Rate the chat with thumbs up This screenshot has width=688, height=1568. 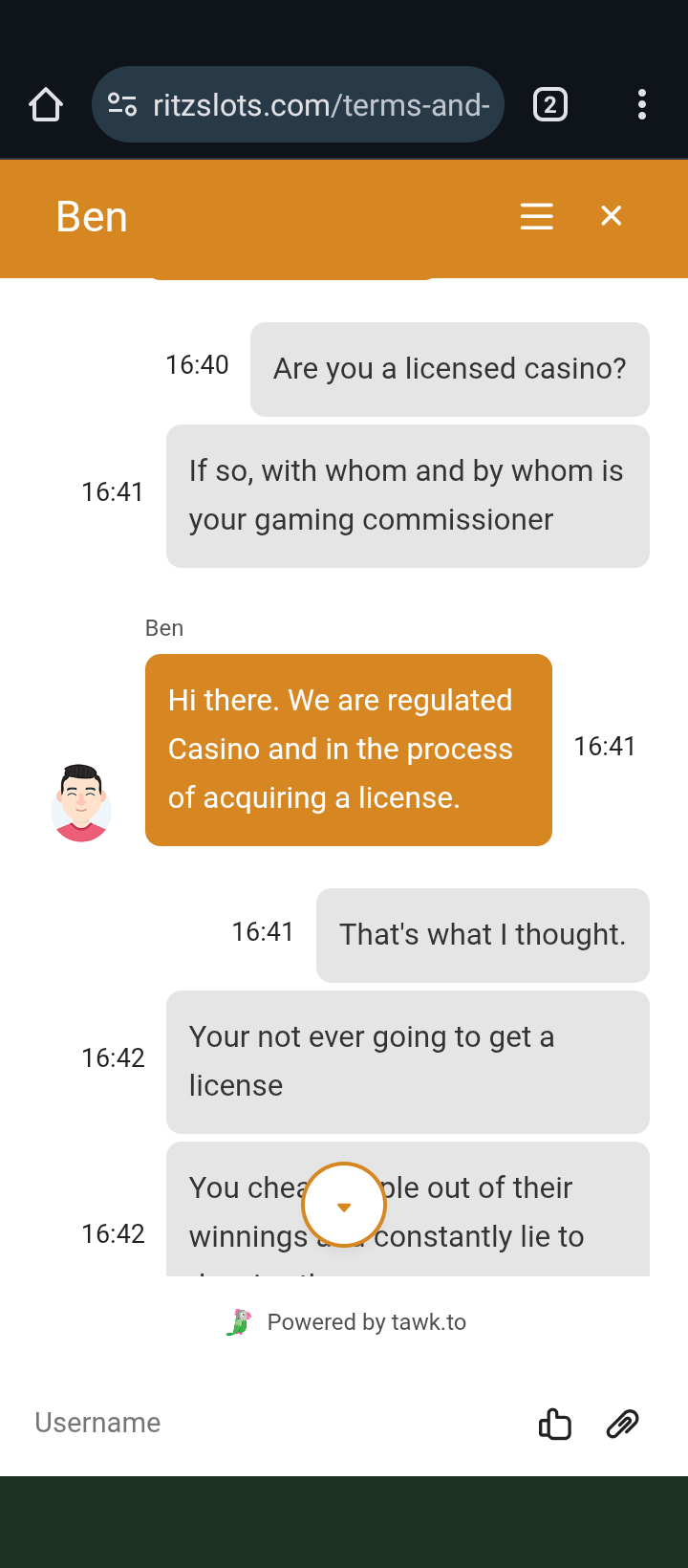click(554, 1424)
